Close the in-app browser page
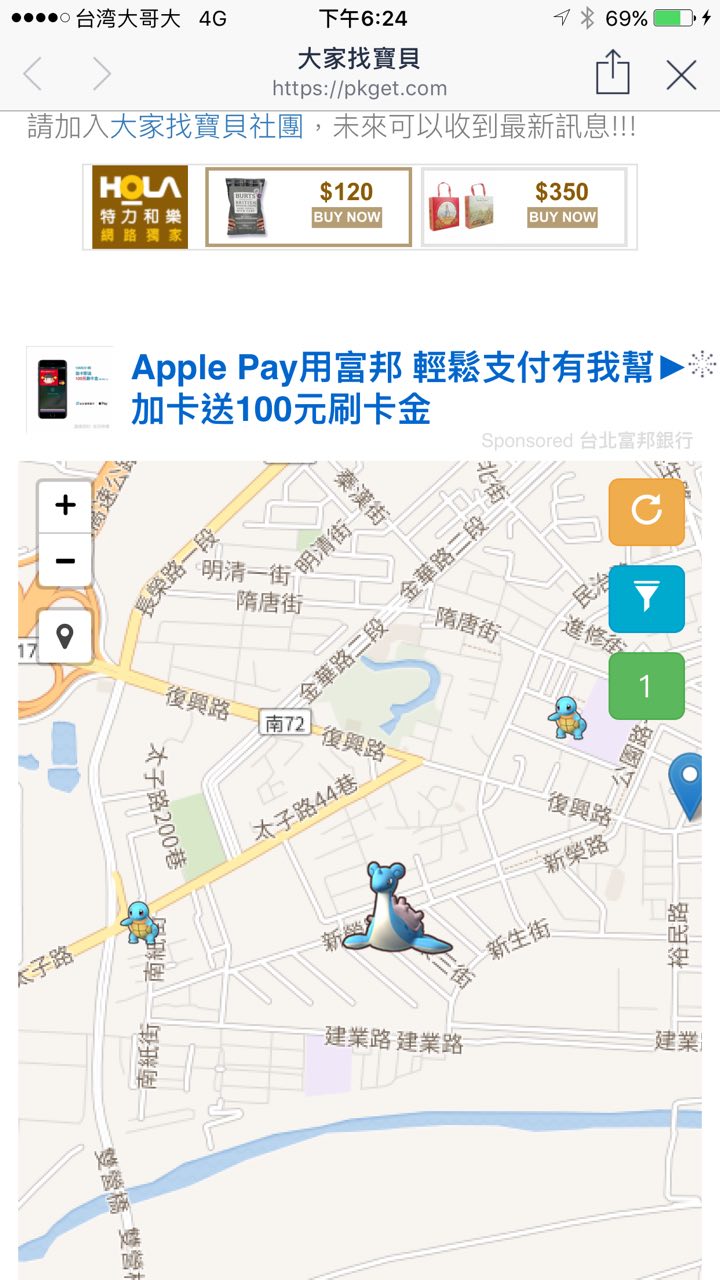 pos(681,75)
